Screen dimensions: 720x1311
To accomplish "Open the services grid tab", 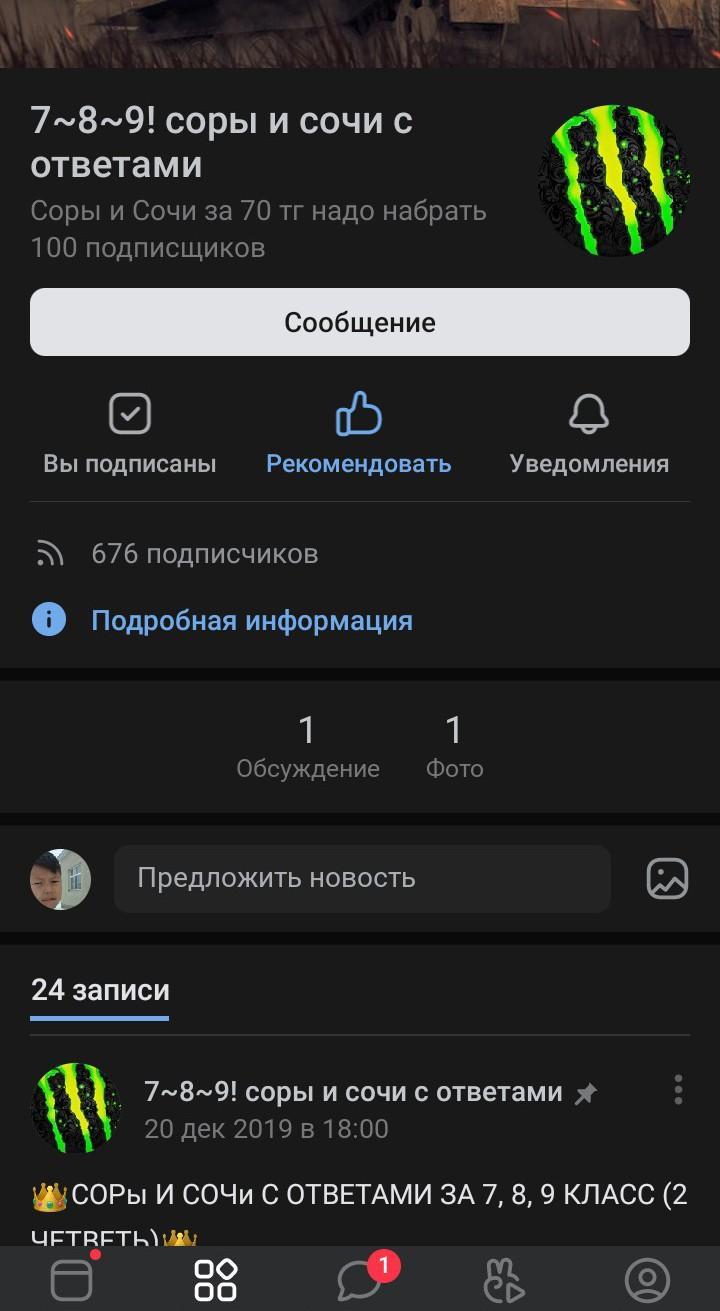I will point(215,1279).
